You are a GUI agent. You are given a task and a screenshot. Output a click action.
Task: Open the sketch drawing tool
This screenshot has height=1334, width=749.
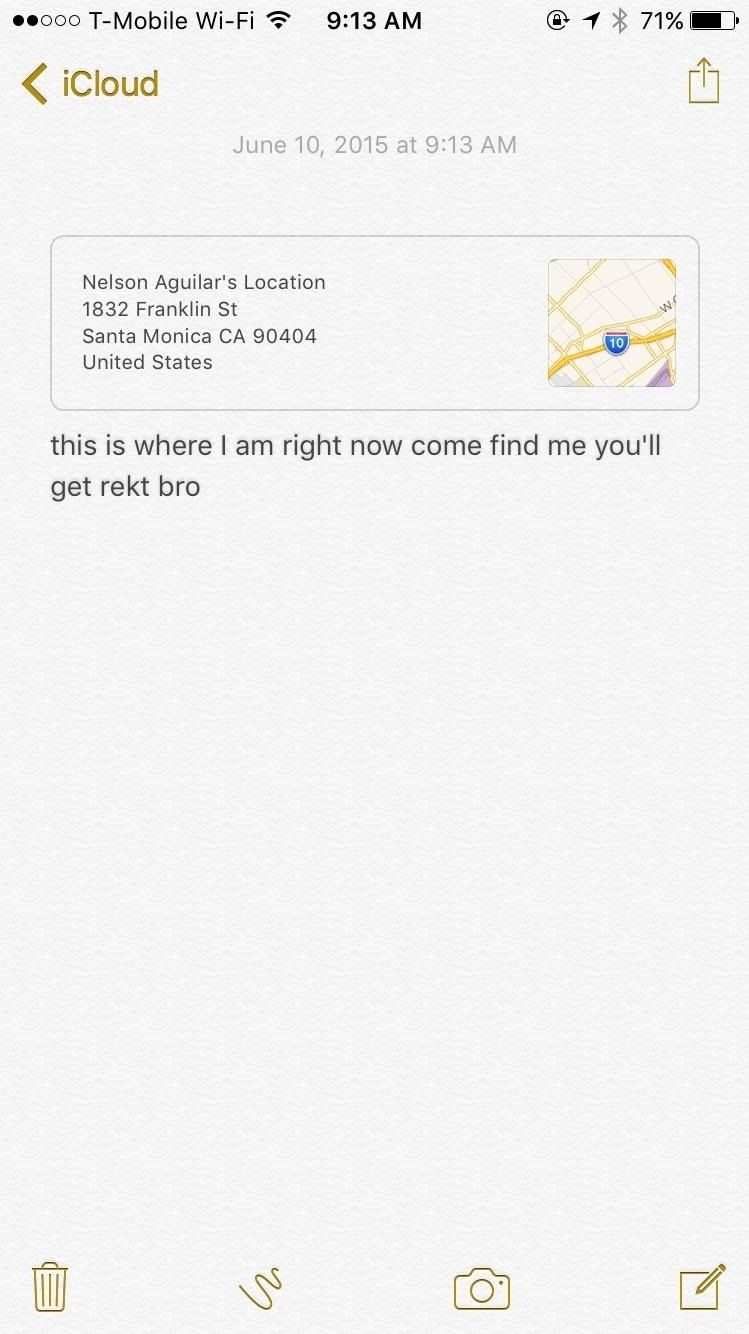pyautogui.click(x=263, y=1289)
